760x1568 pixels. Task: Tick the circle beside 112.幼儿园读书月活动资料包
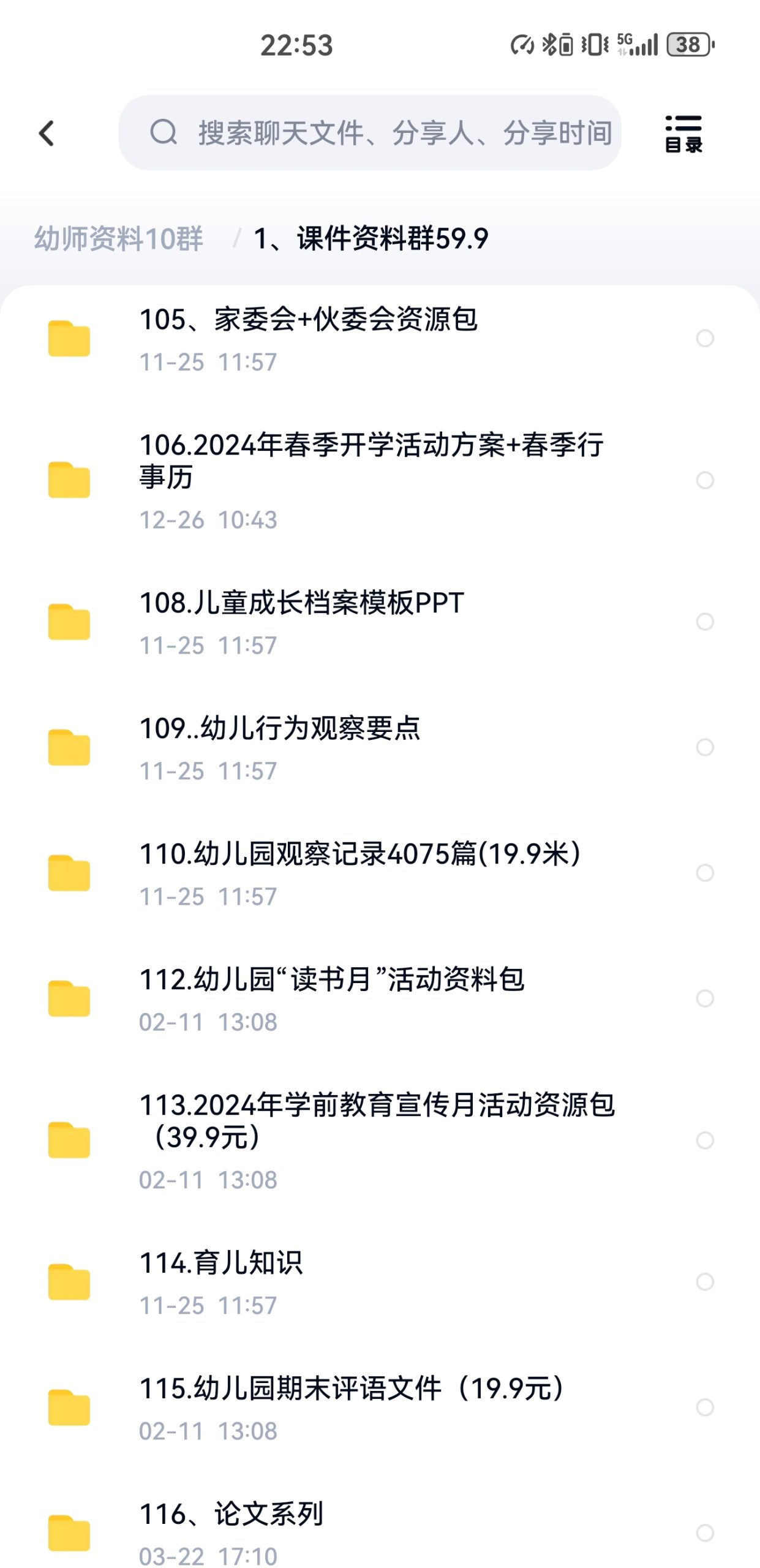(705, 998)
